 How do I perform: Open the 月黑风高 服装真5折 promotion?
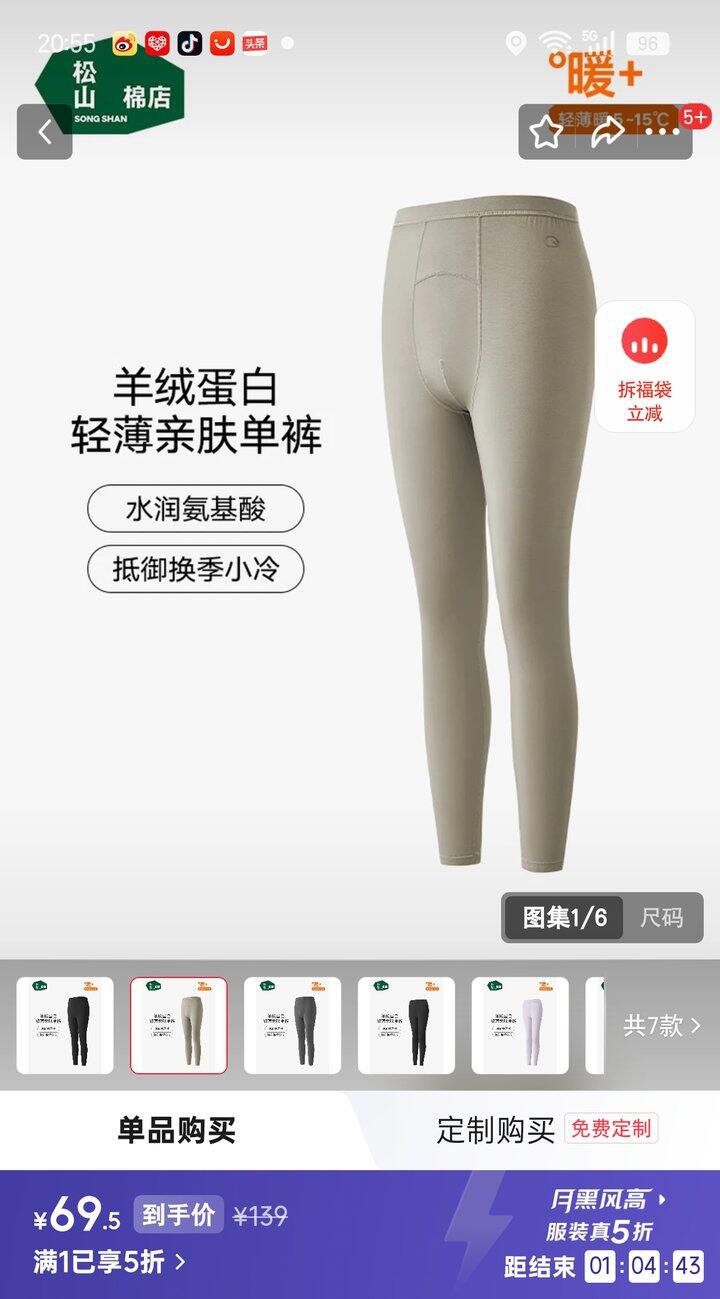(606, 1214)
